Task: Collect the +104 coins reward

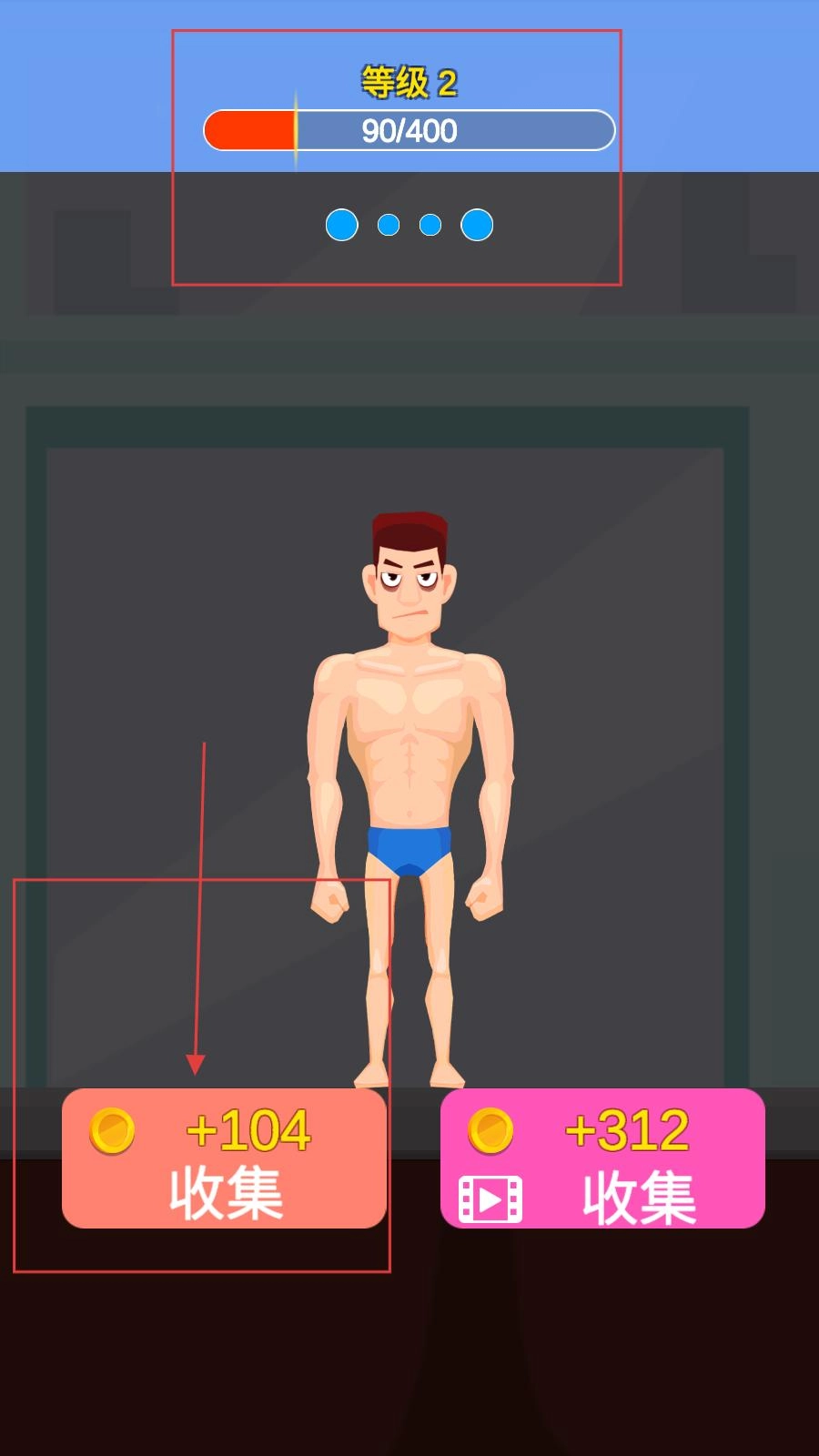Action: coord(224,1158)
